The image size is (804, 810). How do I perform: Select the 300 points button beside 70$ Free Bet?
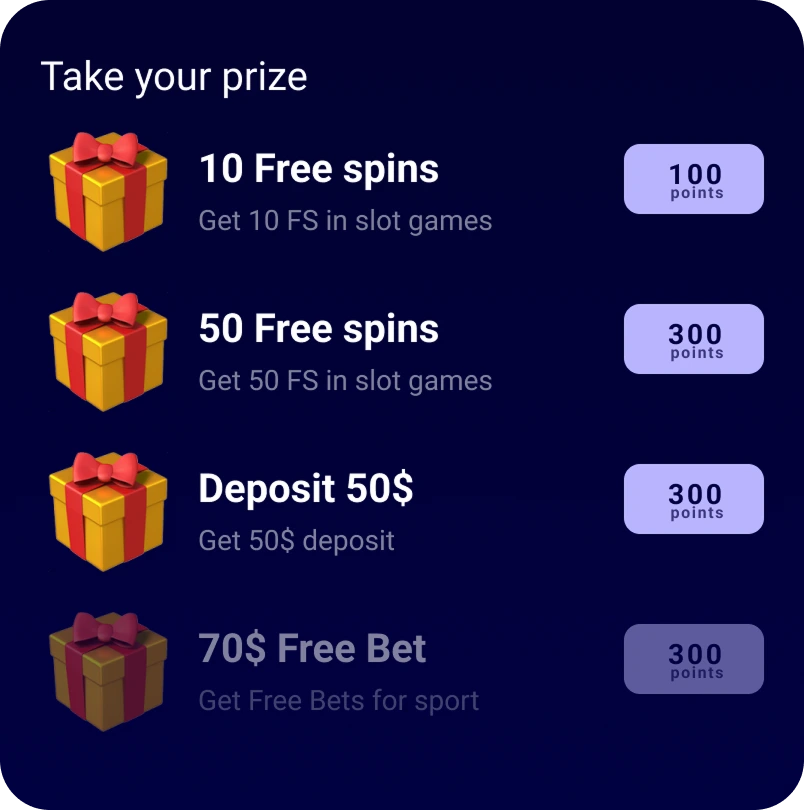(693, 659)
